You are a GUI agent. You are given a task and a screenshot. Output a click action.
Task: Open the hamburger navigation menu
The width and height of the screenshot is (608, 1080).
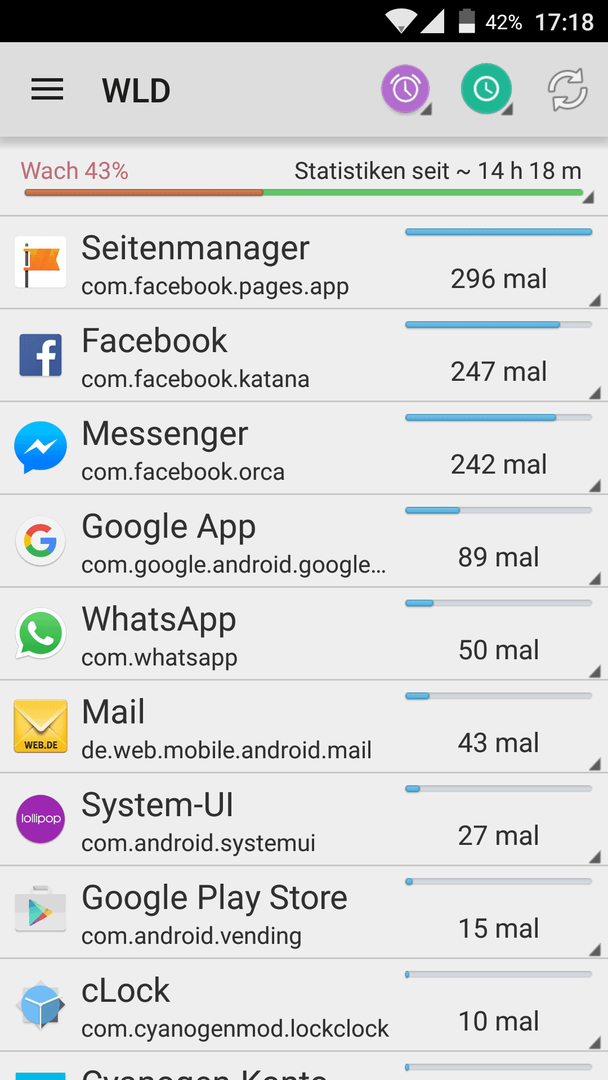(x=47, y=90)
